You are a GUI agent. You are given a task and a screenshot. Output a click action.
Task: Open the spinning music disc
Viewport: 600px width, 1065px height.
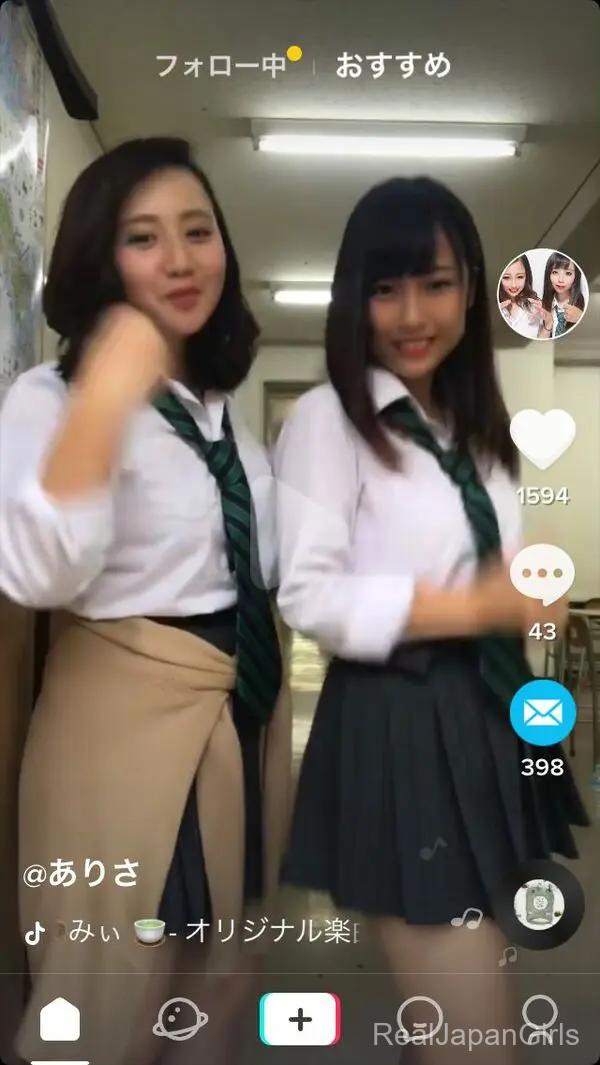coord(539,904)
